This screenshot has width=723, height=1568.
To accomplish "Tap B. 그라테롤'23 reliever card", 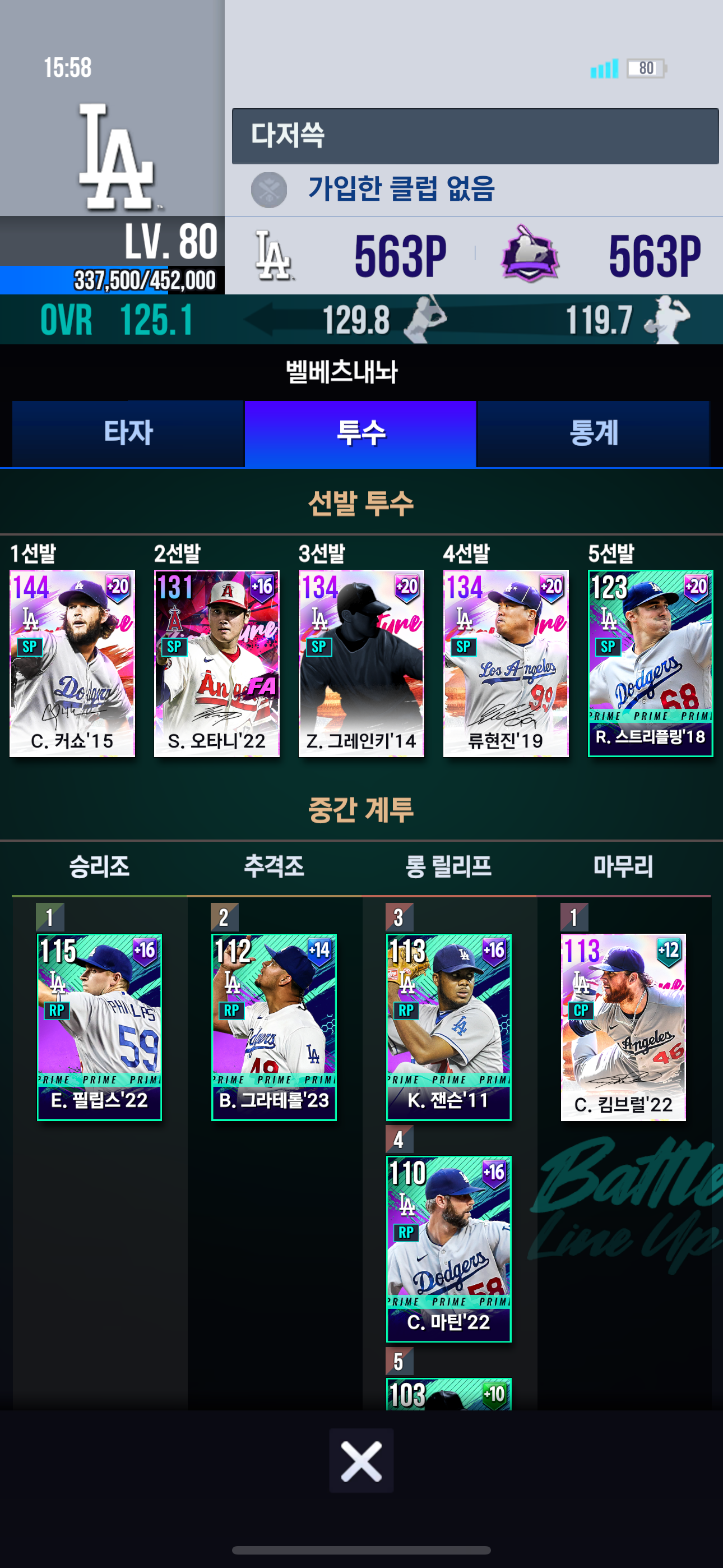I will (x=274, y=1026).
